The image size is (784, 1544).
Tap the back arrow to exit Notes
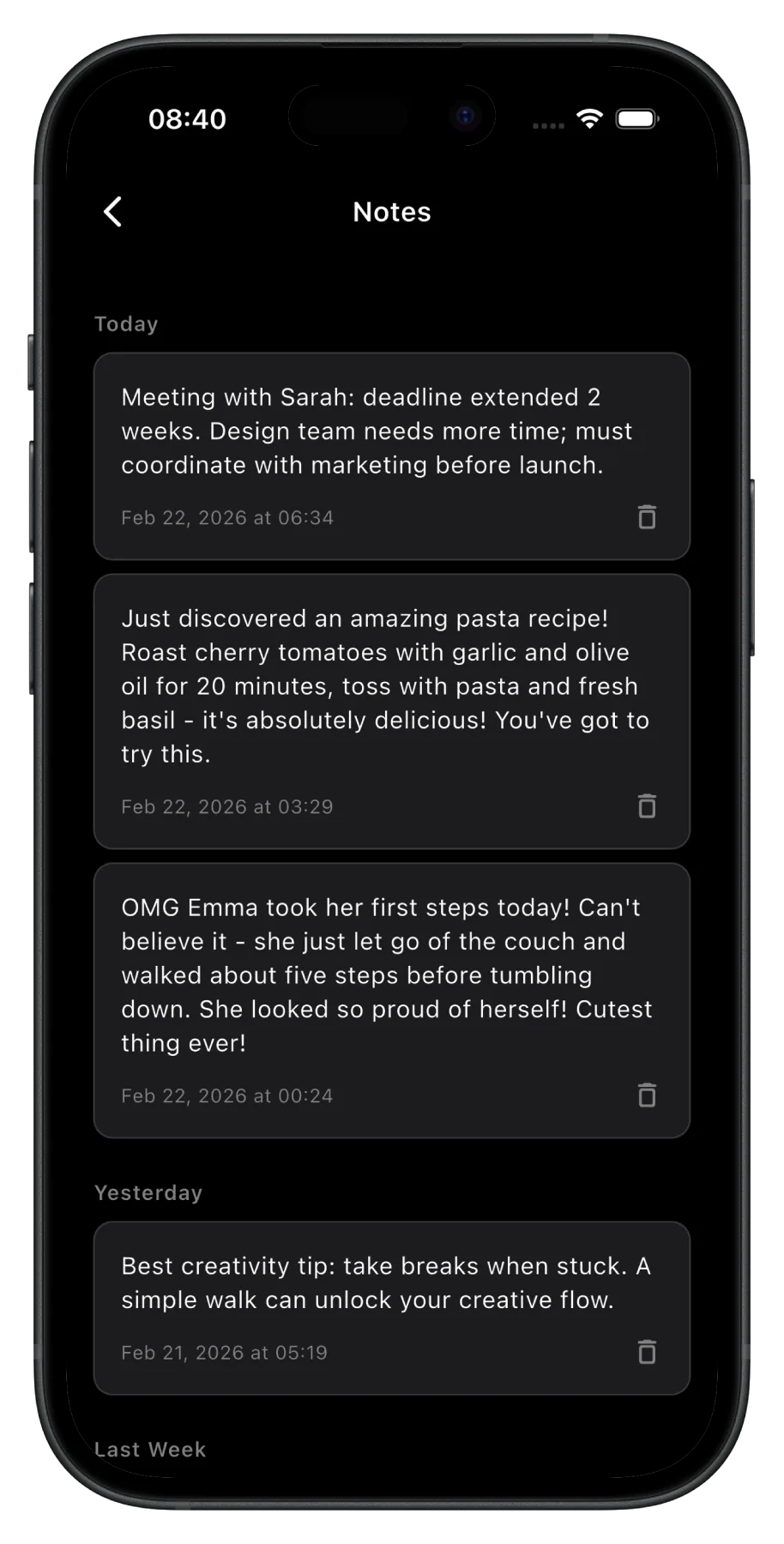[112, 212]
